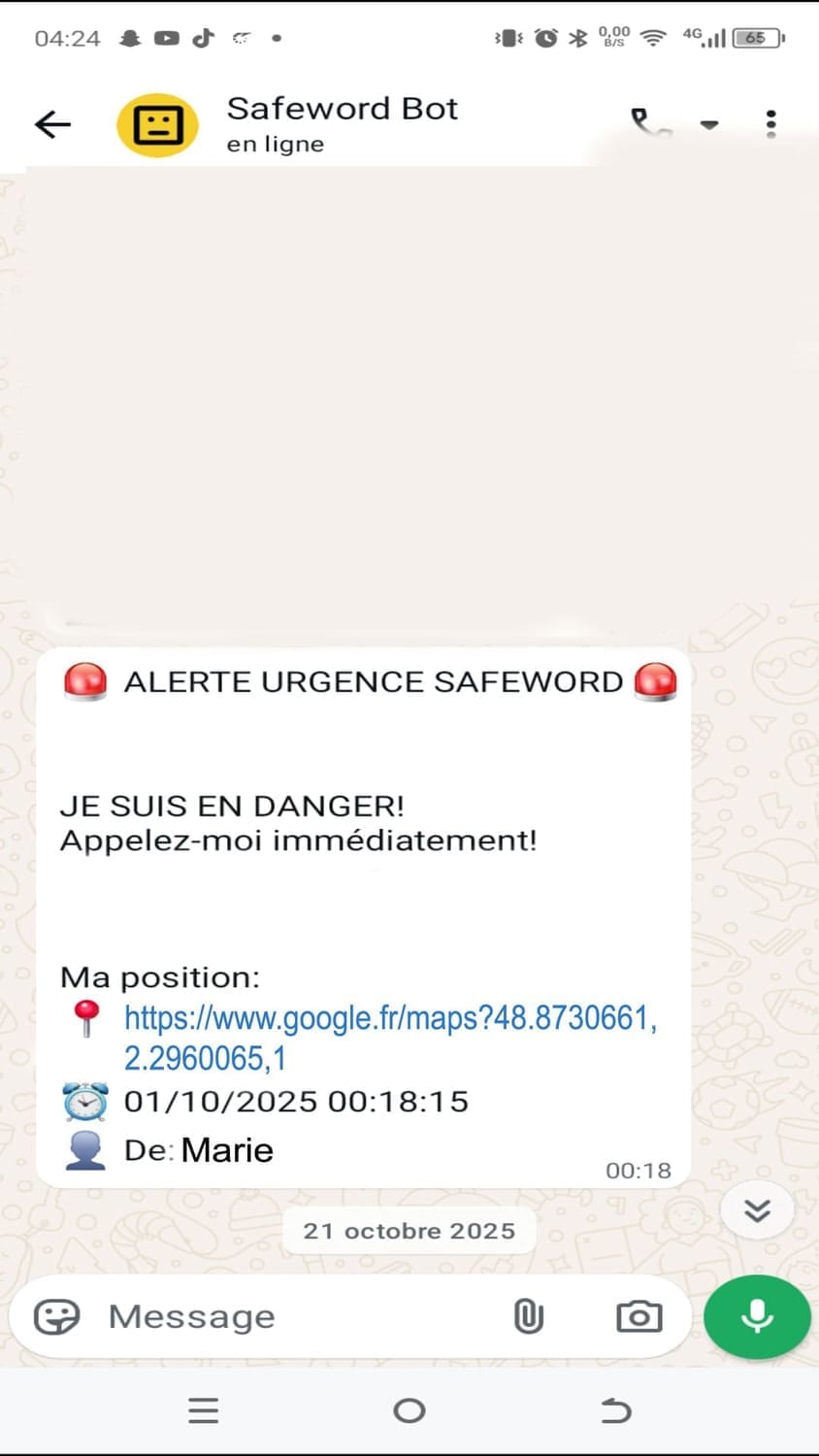The height and width of the screenshot is (1456, 819).
Task: Open the three-dot overflow menu
Action: [770, 123]
